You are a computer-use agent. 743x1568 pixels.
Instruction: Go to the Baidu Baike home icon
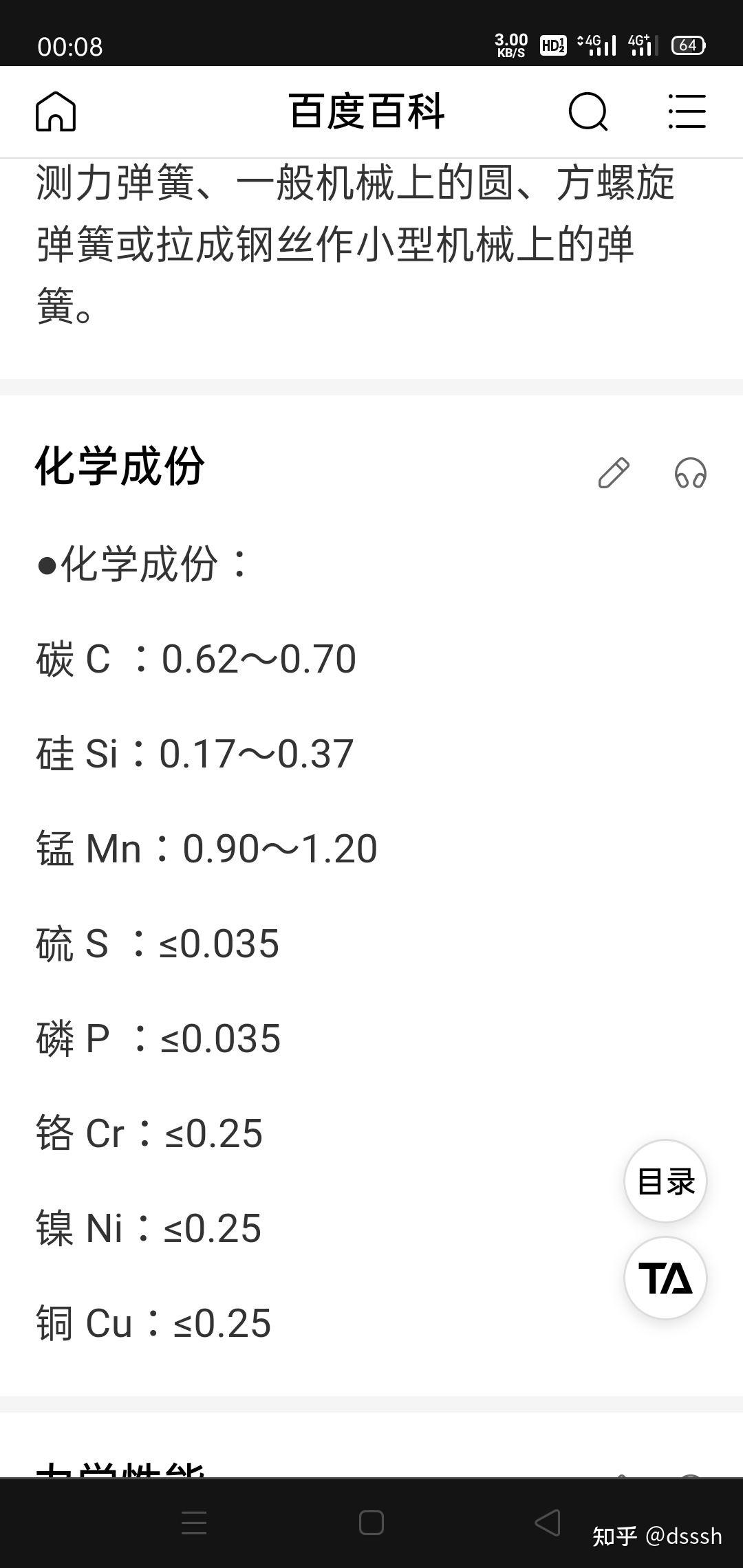[56, 111]
